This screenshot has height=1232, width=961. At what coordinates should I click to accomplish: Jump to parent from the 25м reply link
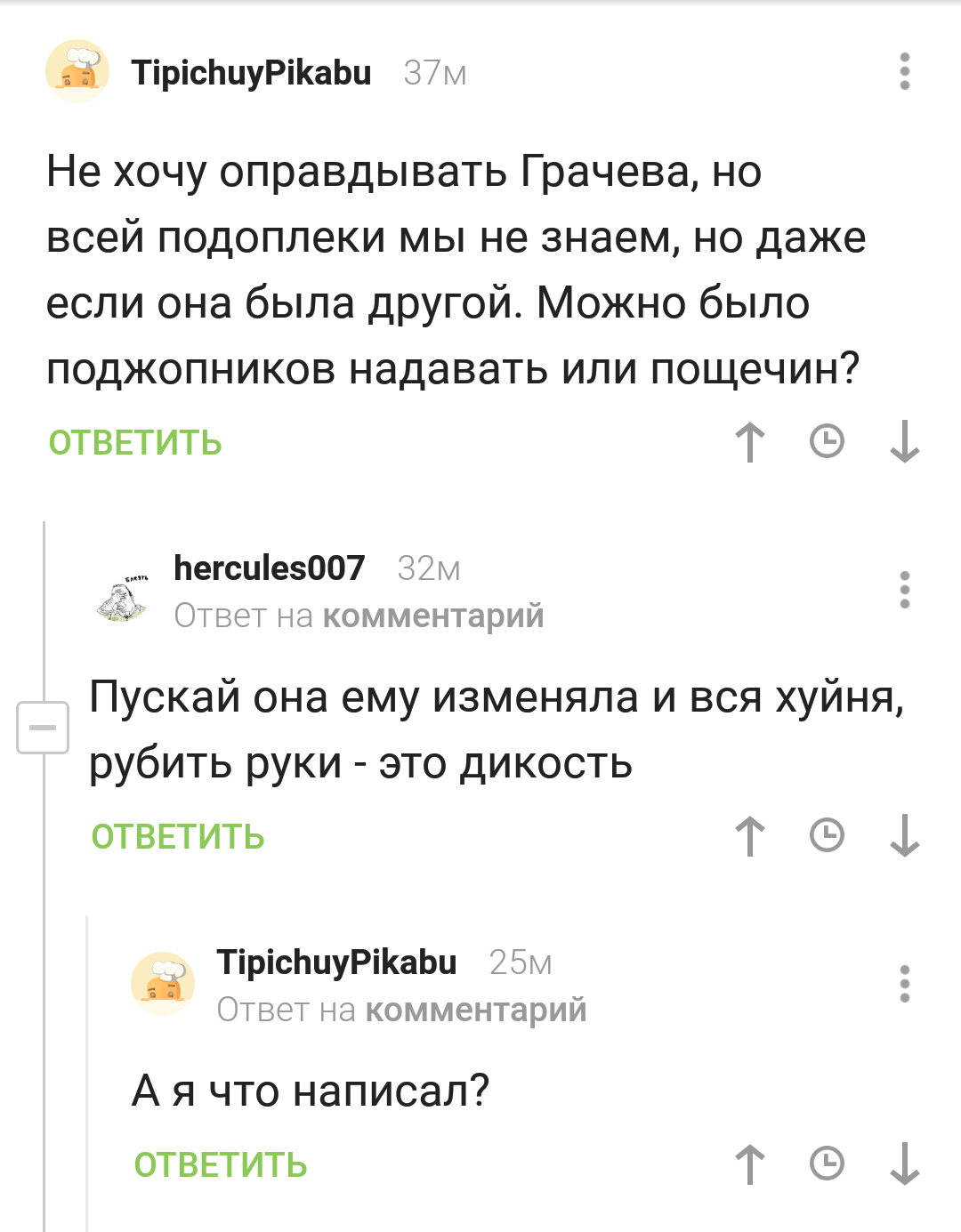[x=475, y=1011]
